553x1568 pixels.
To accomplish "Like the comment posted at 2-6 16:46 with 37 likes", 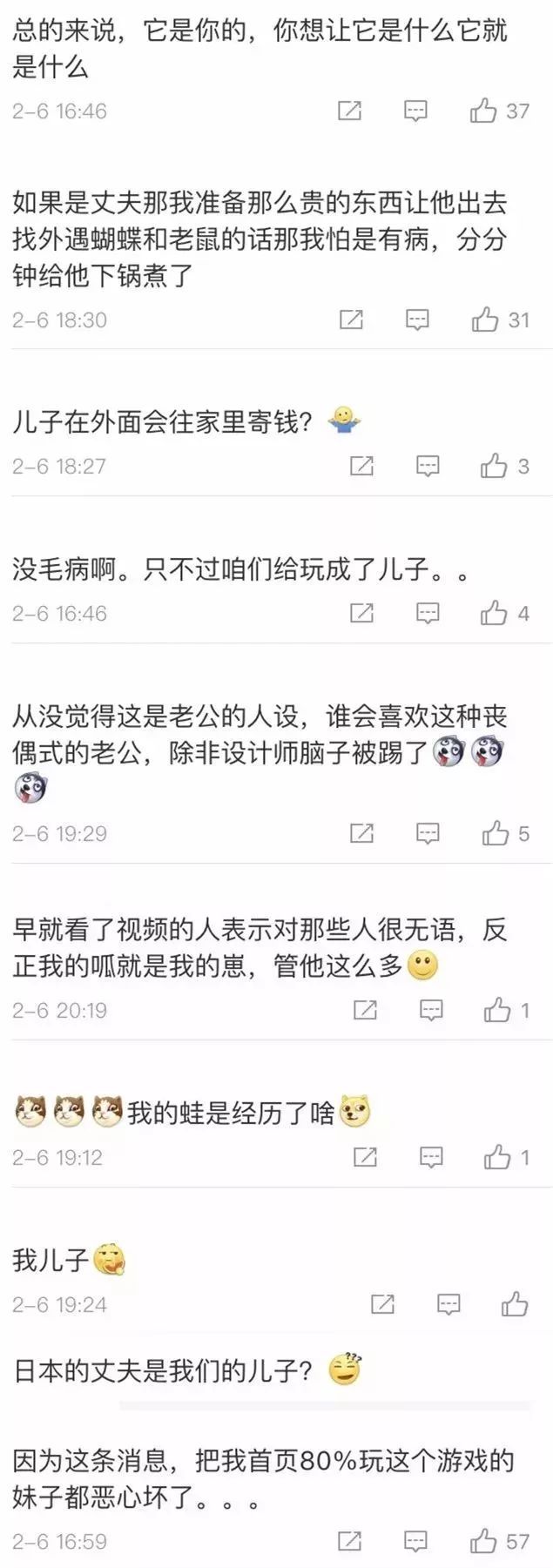I will click(x=483, y=111).
